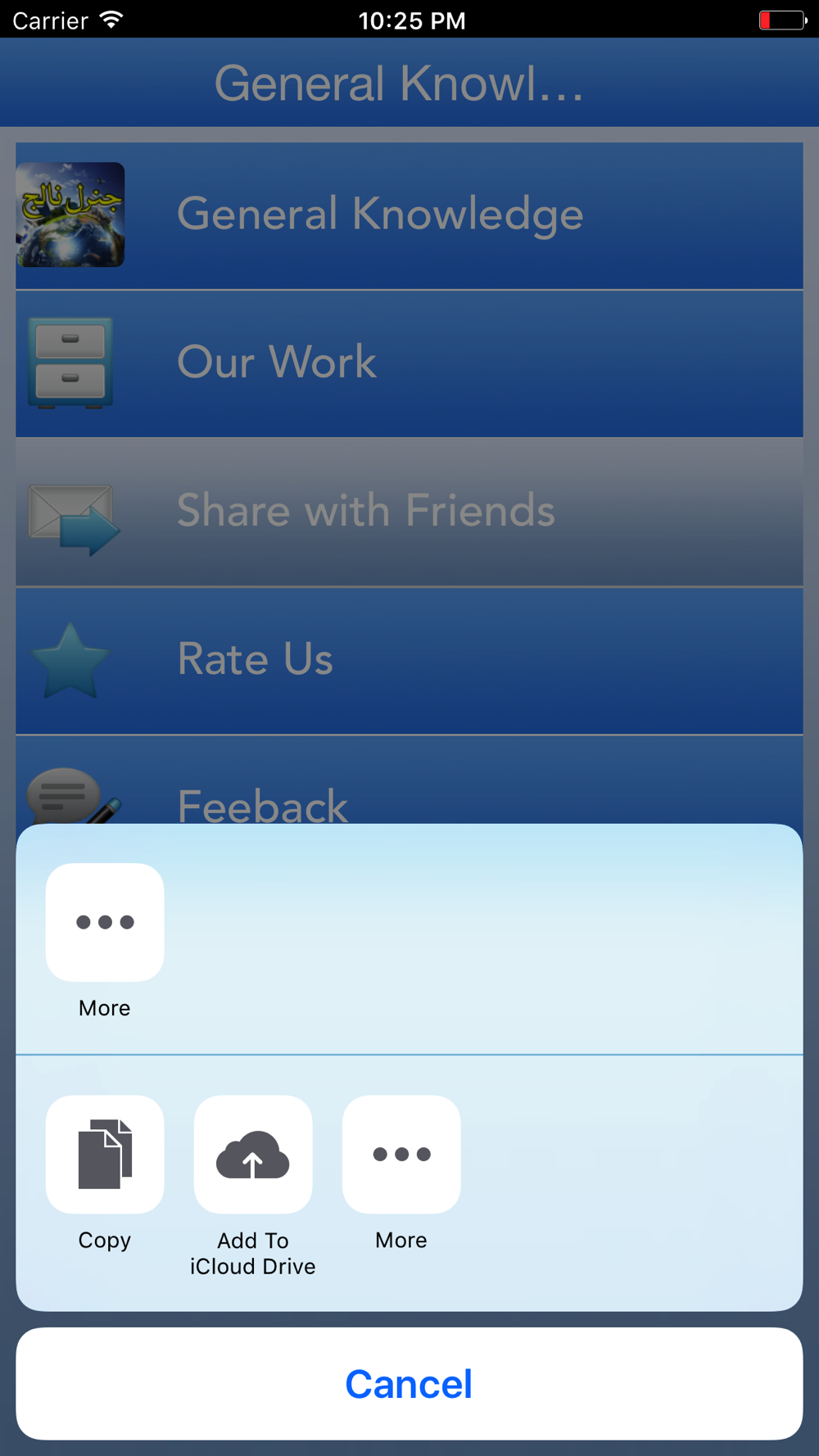Cancel the share sheet
This screenshot has width=819, height=1456.
click(409, 1383)
